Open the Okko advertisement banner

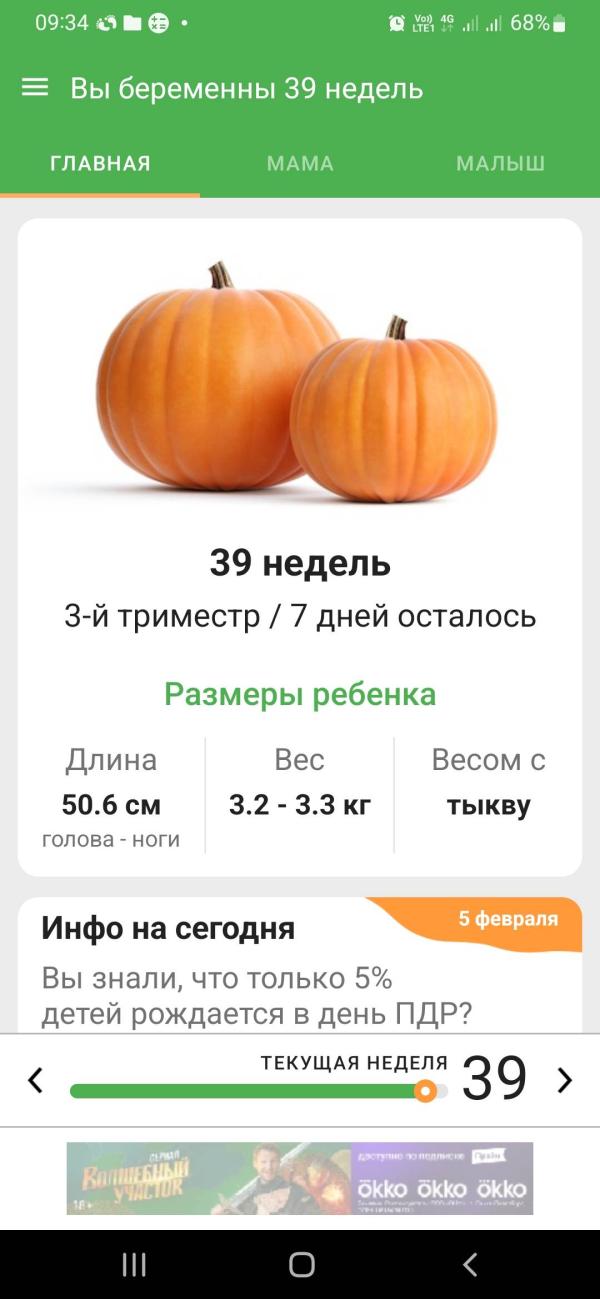(300, 1178)
